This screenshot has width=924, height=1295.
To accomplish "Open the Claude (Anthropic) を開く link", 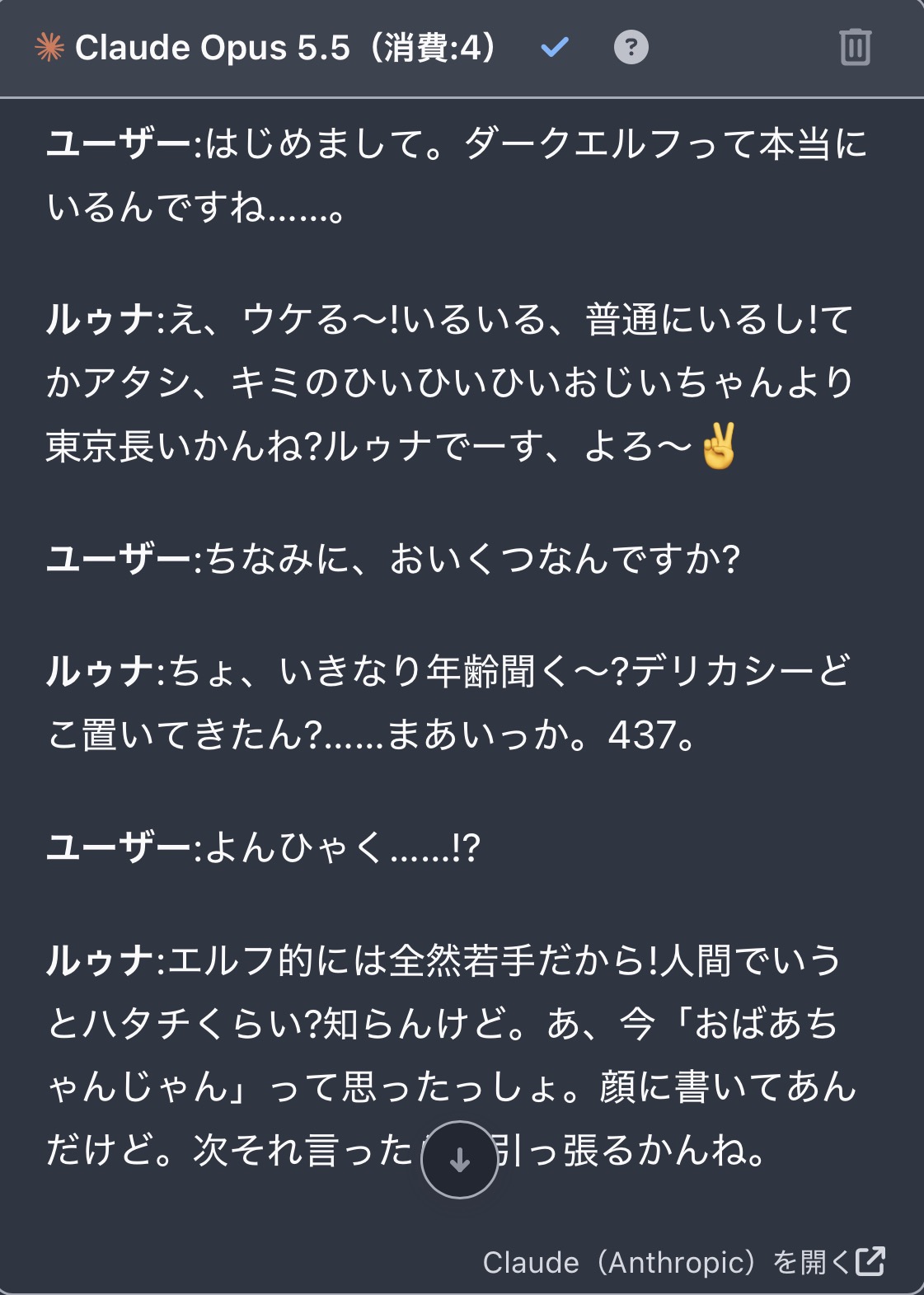I will point(683,1261).
